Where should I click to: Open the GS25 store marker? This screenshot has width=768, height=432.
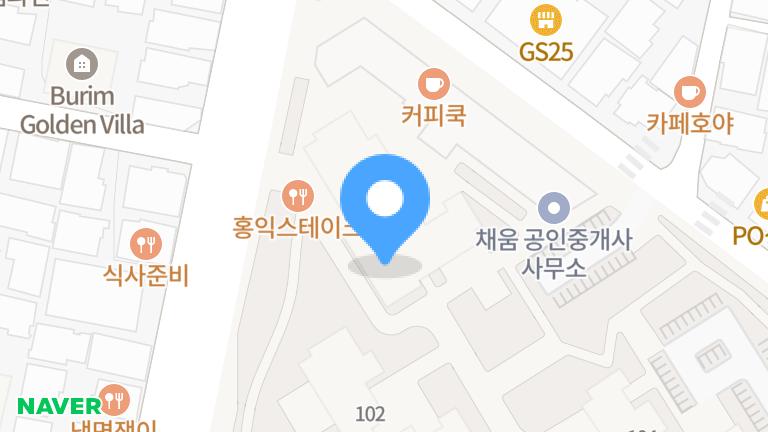(x=545, y=19)
